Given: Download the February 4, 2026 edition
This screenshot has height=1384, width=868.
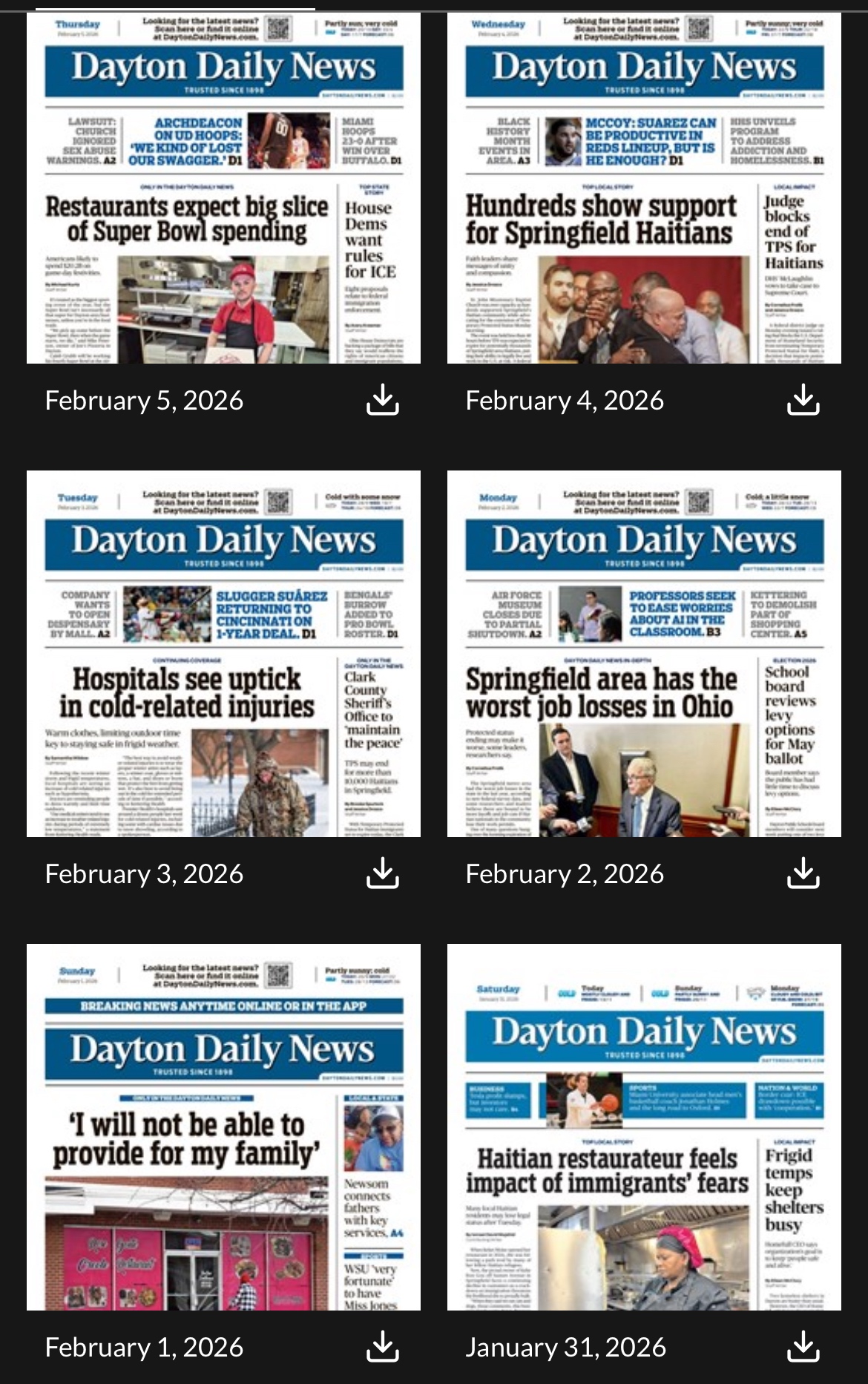Looking at the screenshot, I should pos(803,400).
